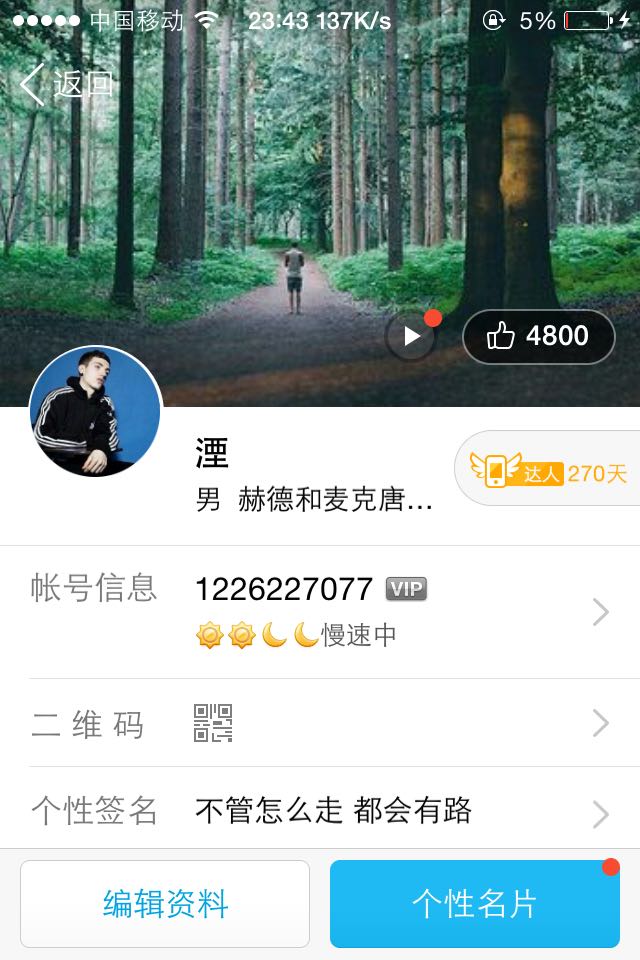Like this profile with the 4800 thumbs-up
Image resolution: width=640 pixels, height=960 pixels.
(538, 337)
